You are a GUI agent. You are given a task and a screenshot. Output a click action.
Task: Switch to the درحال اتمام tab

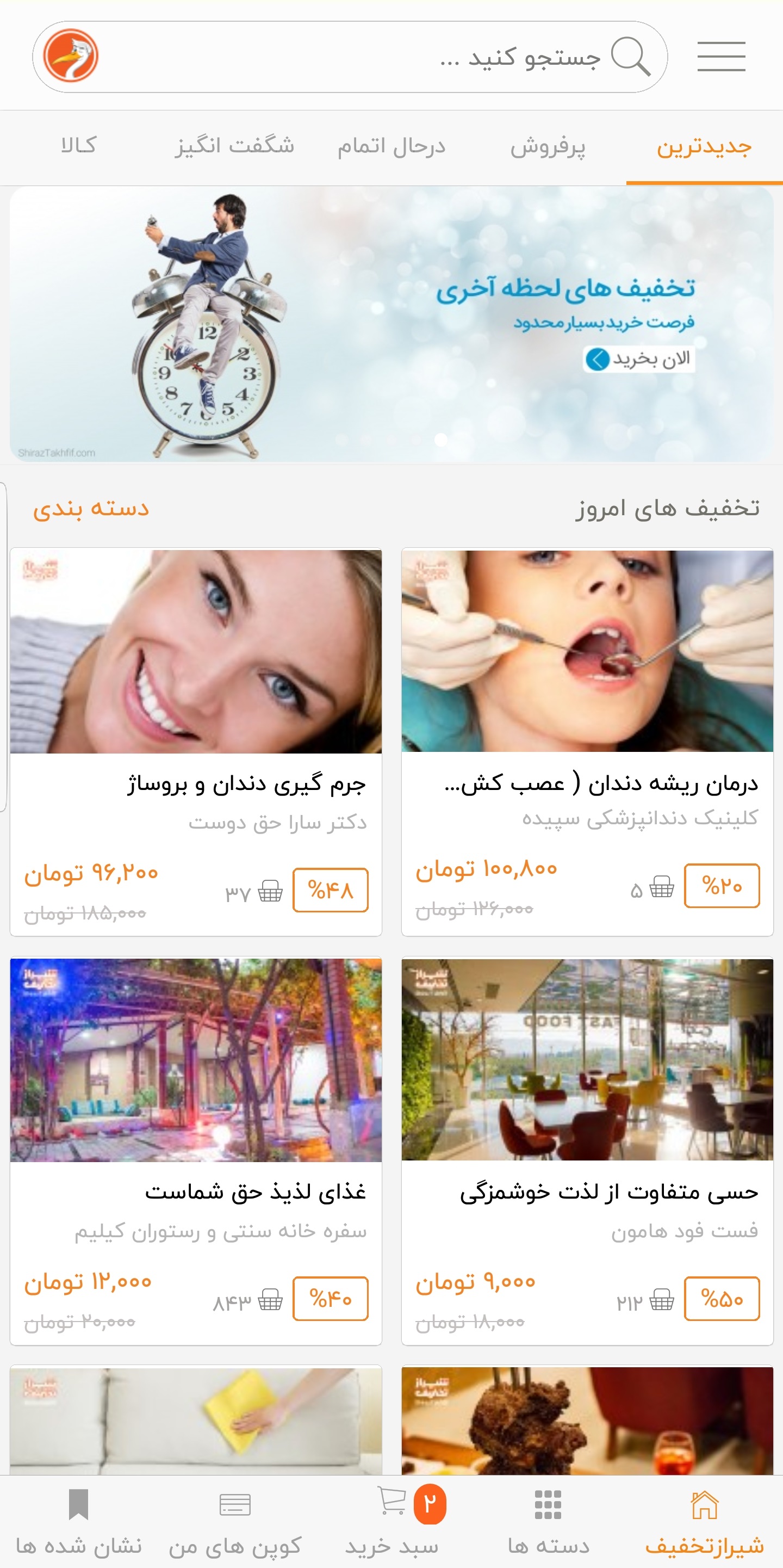point(391,147)
